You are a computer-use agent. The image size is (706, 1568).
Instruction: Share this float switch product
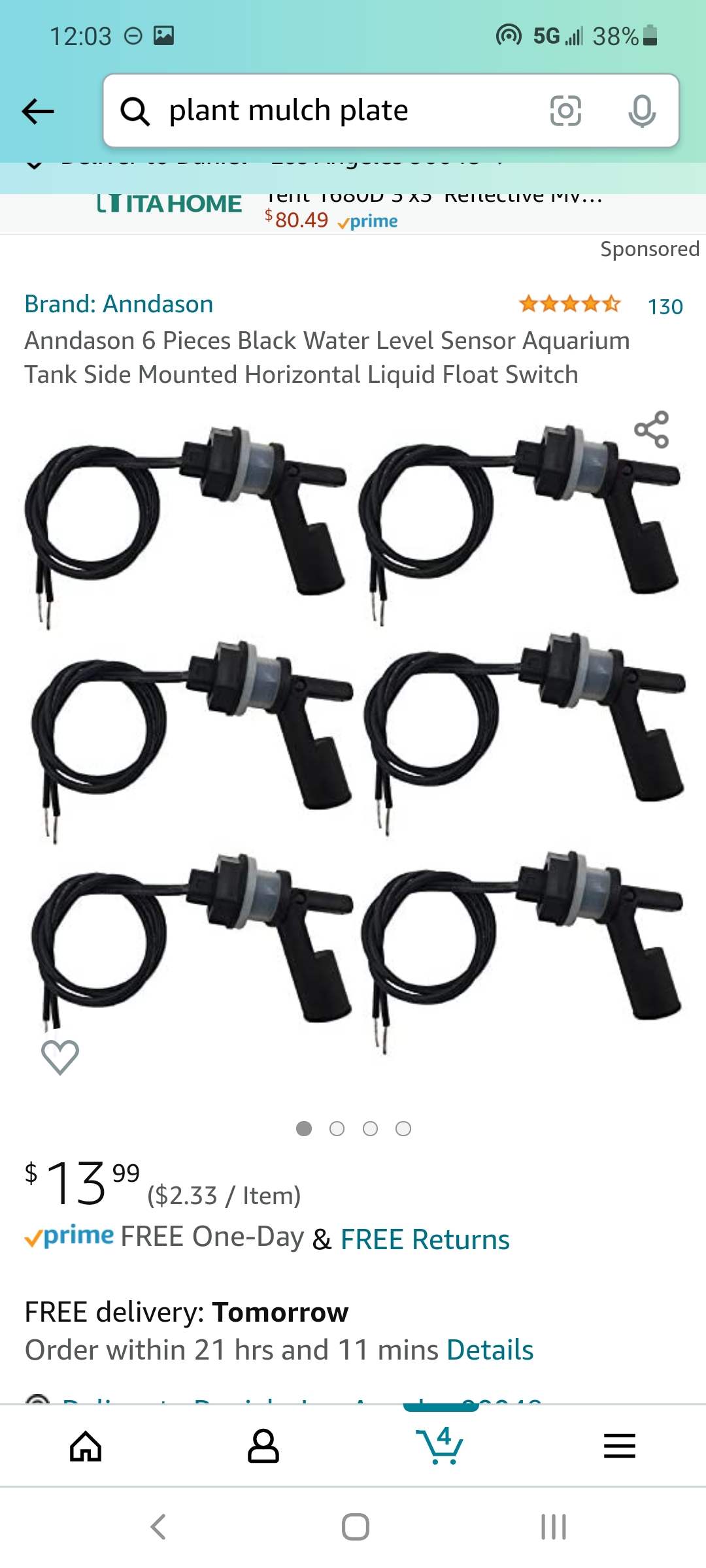point(651,429)
